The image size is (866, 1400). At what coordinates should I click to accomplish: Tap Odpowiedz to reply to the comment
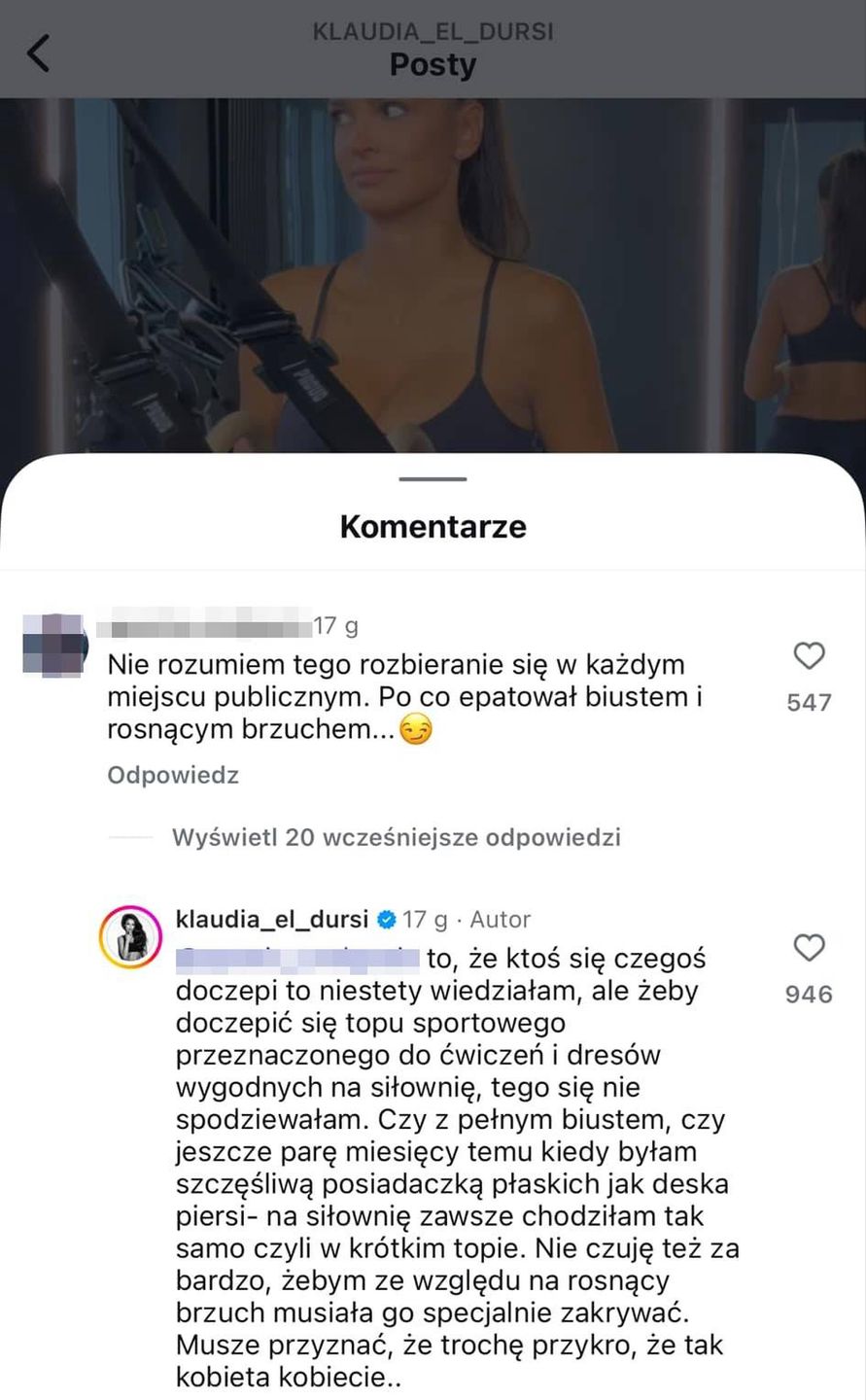(x=173, y=776)
